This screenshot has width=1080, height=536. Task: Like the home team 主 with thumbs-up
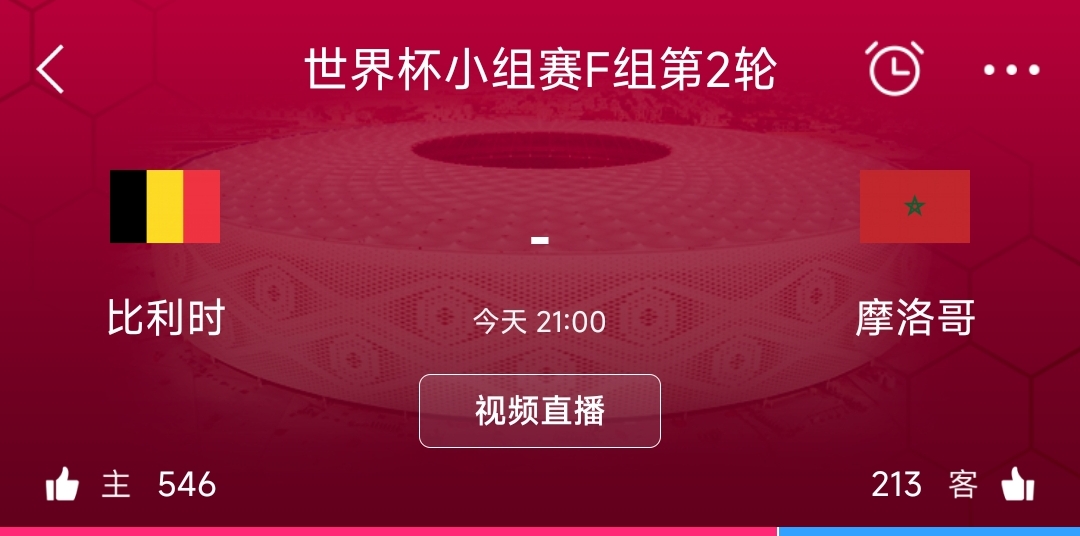(63, 486)
